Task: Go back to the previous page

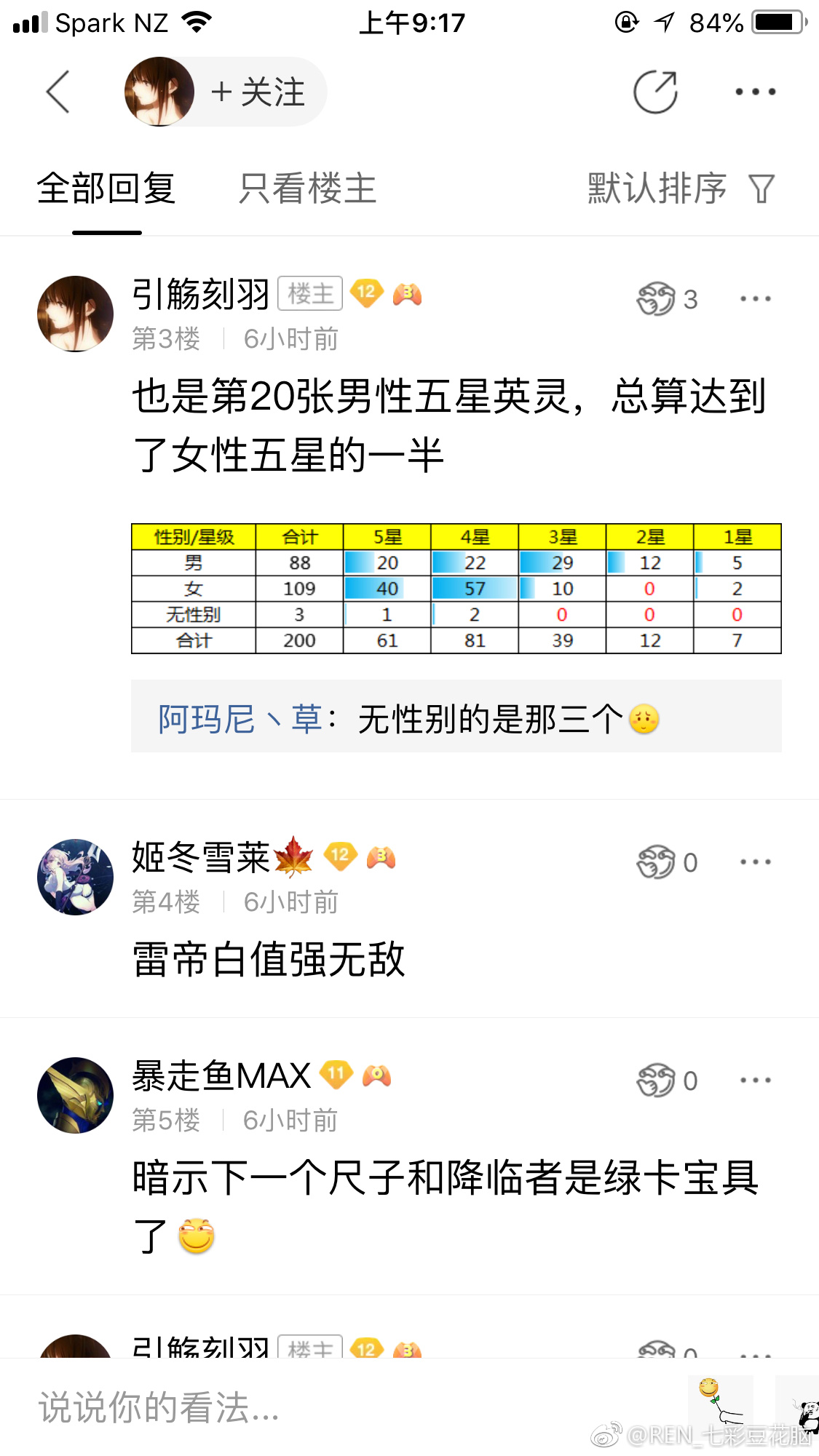Action: click(x=58, y=92)
